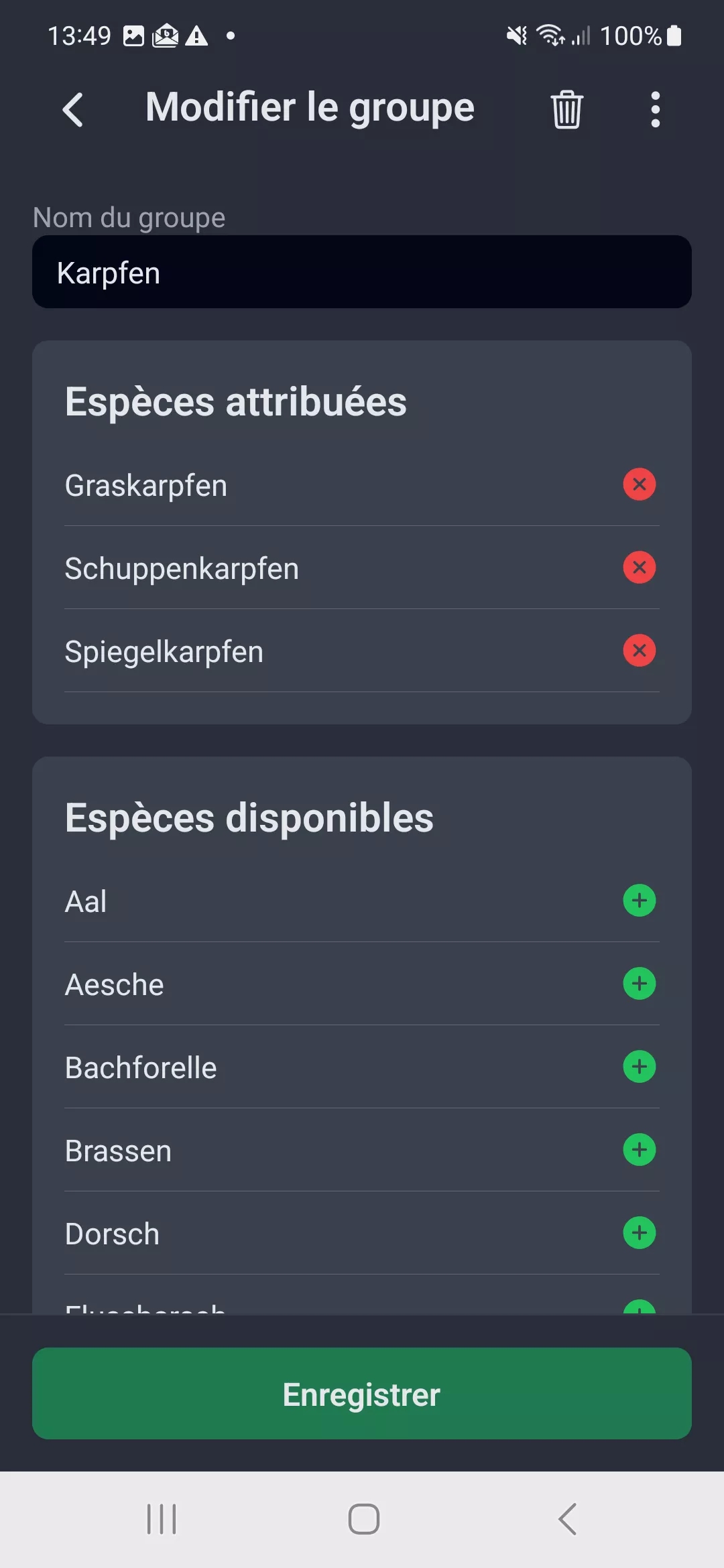This screenshot has width=724, height=1568.
Task: Tap the Karpfen group name field
Action: [x=362, y=272]
